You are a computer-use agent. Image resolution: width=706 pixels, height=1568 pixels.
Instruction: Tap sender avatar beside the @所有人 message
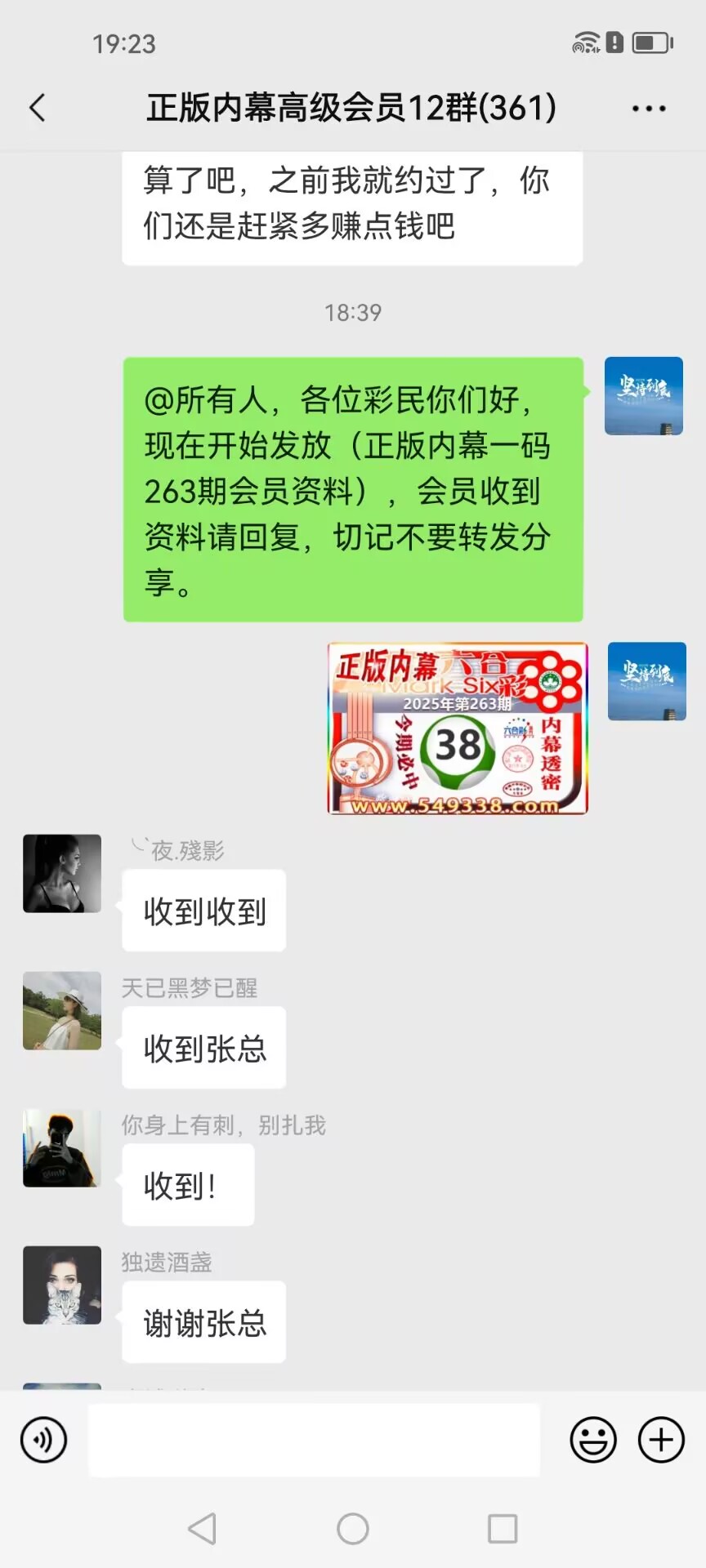pos(644,396)
